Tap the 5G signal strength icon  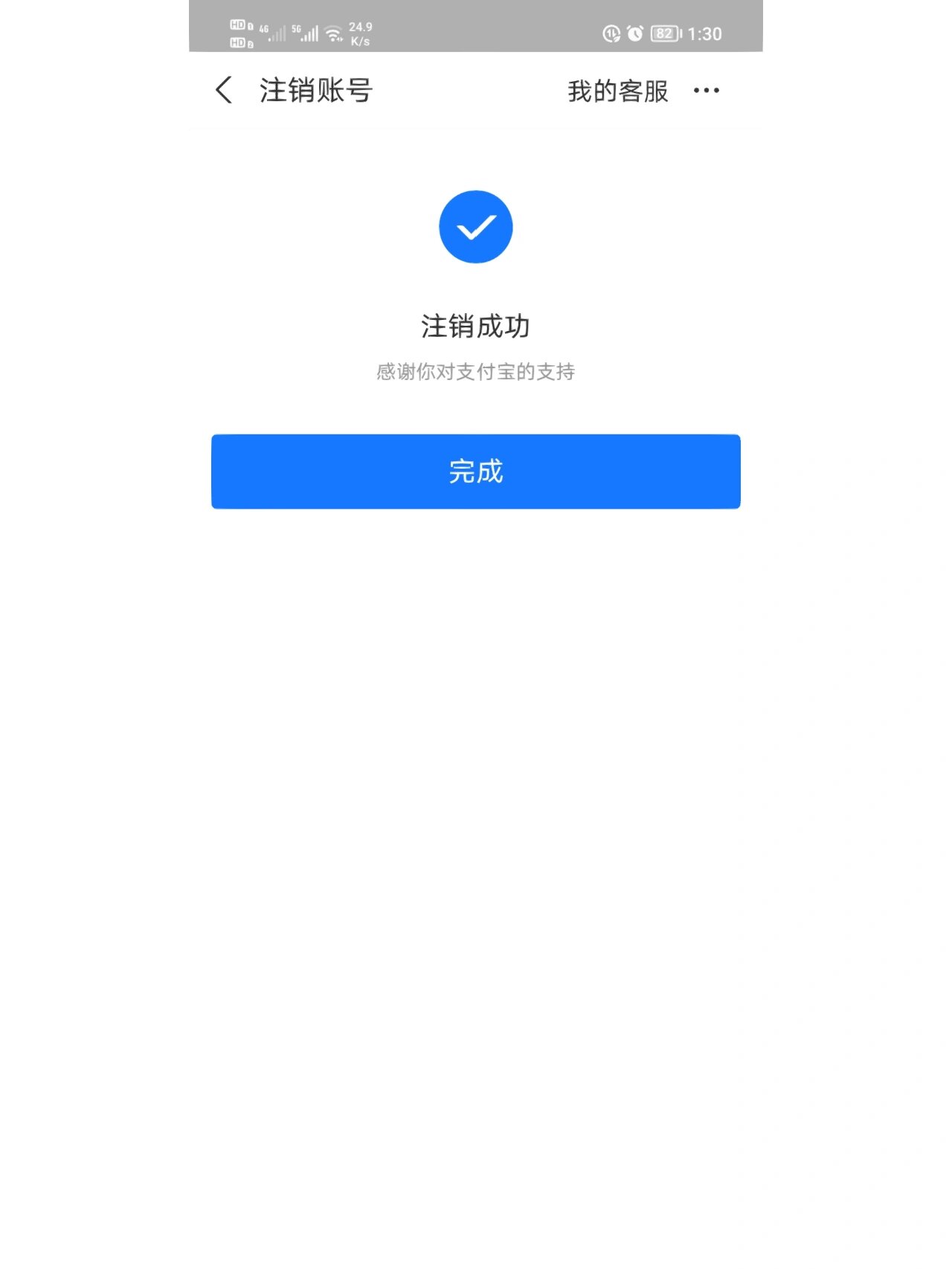[x=306, y=31]
